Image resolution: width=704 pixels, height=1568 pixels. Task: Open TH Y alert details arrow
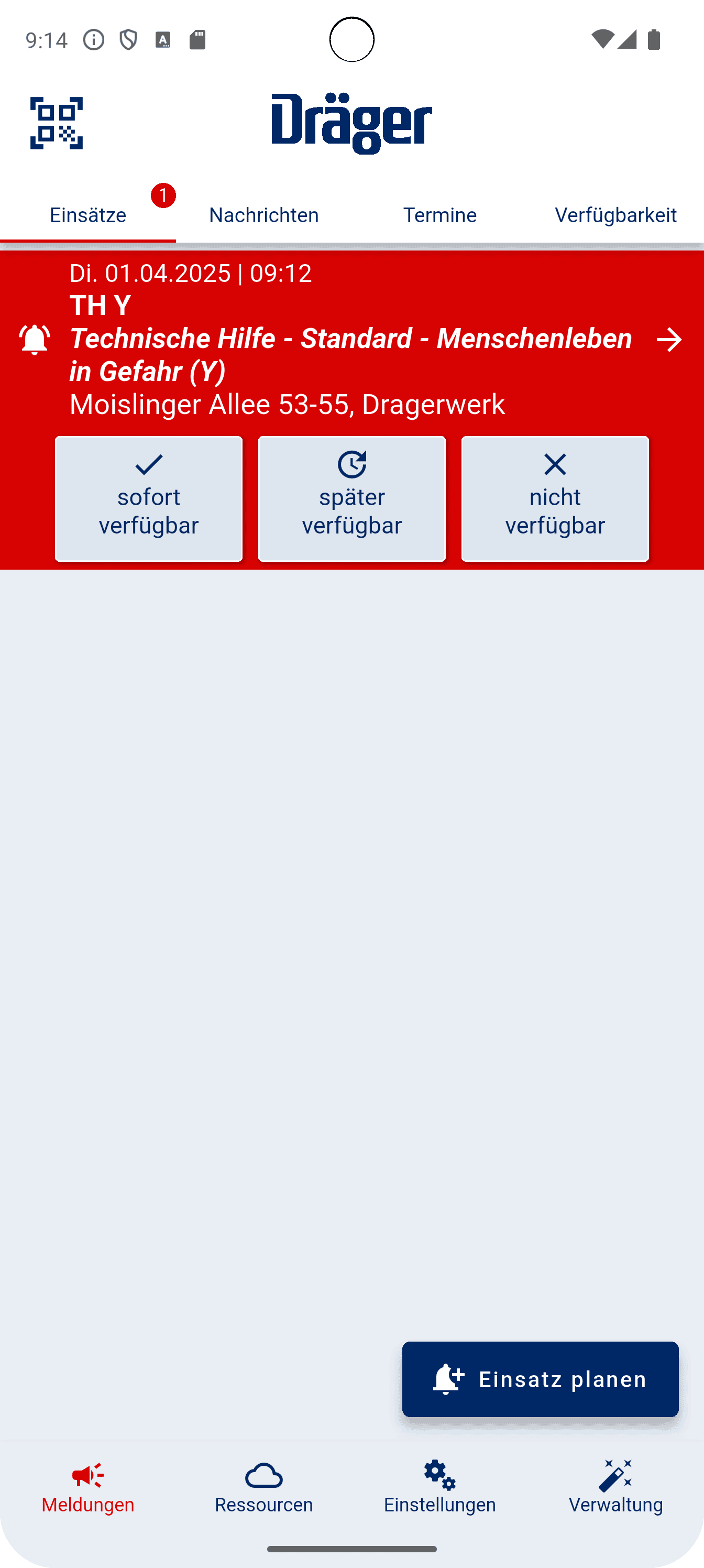click(669, 340)
